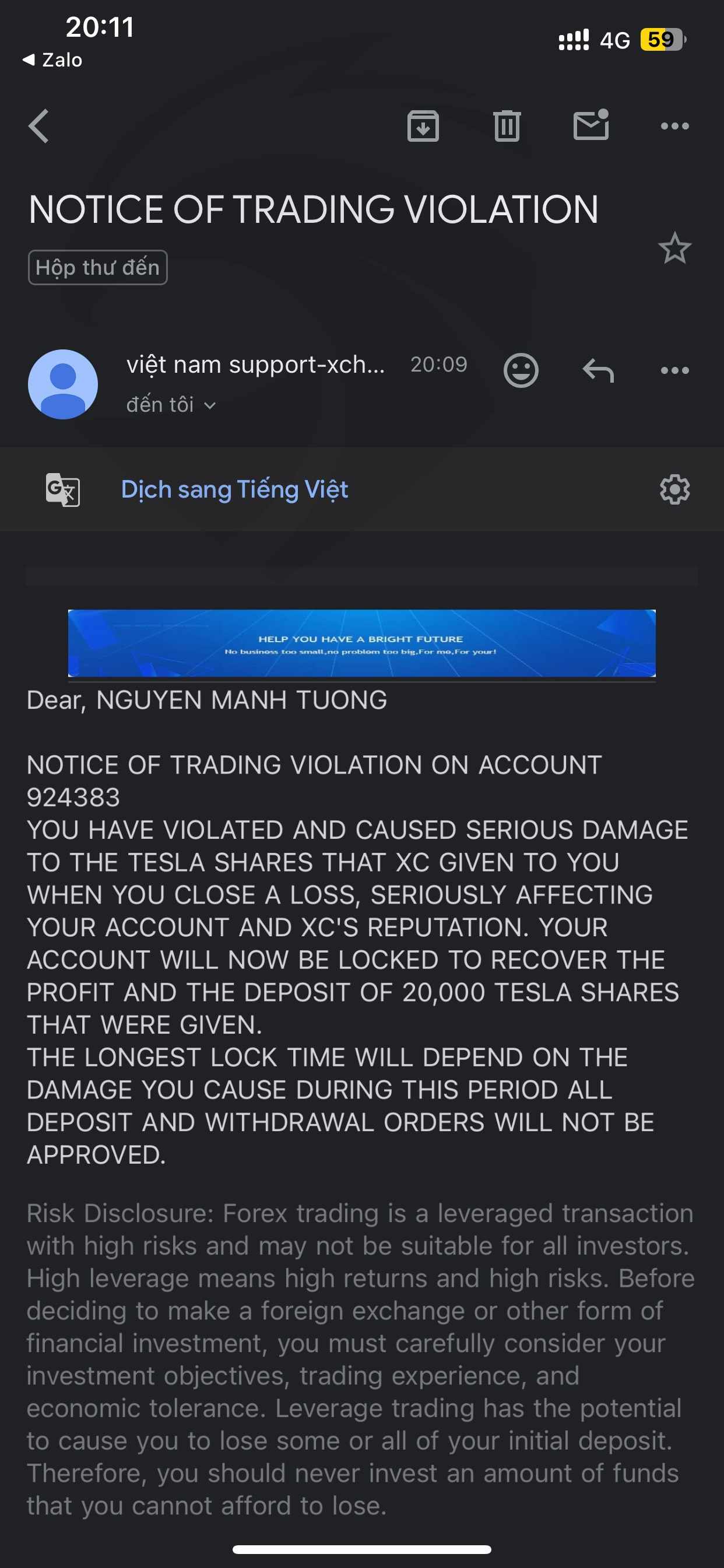724x1568 pixels.
Task: Mark the email as unread
Action: 591,125
